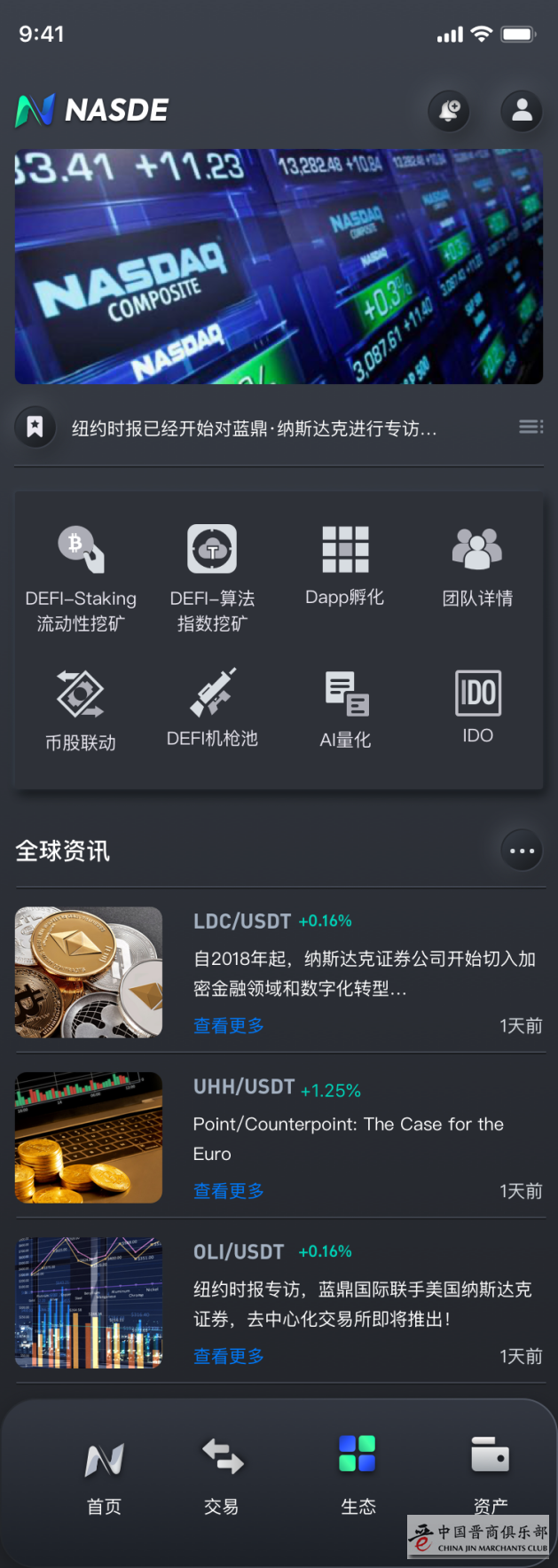Open AI量化
Image resolution: width=558 pixels, height=1568 pixels.
coord(345,709)
